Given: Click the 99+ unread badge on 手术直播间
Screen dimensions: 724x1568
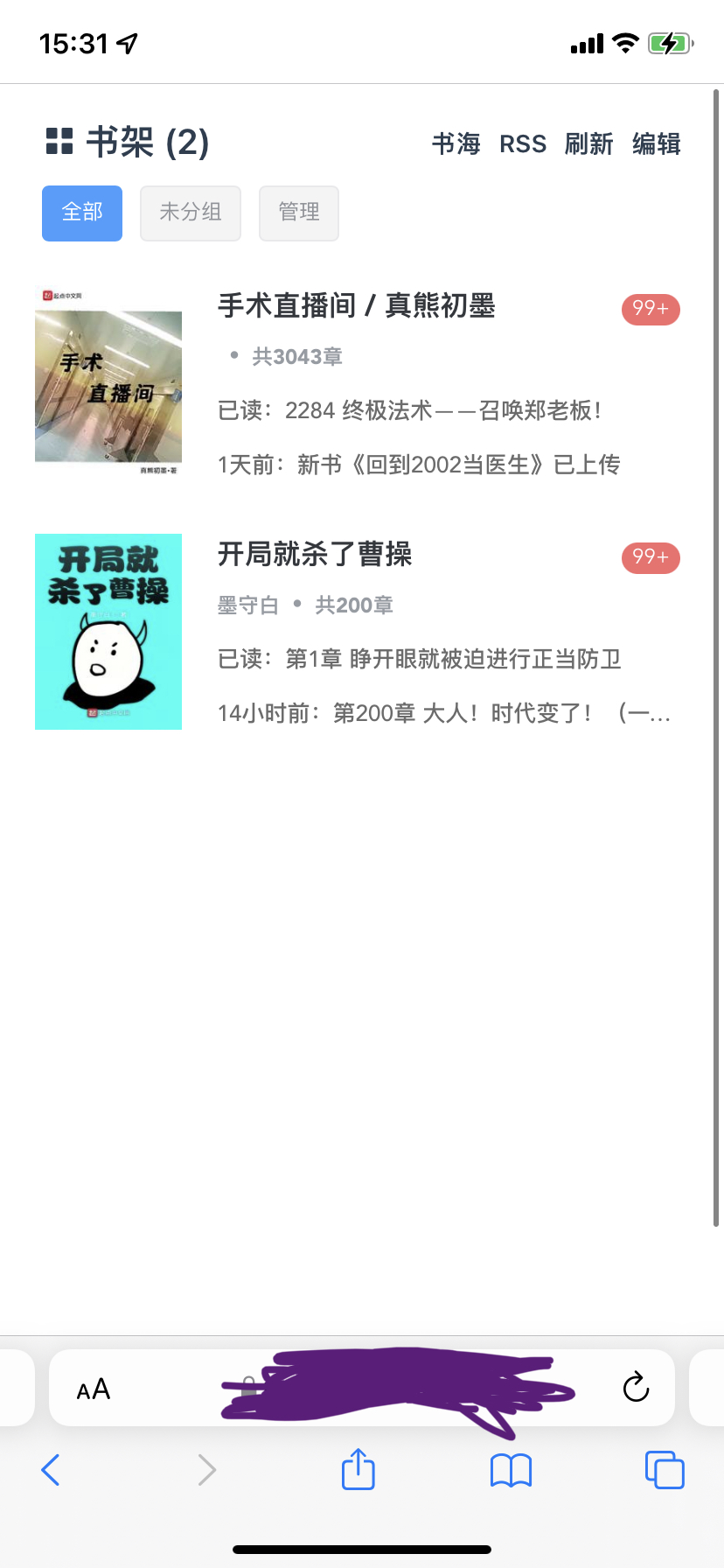Looking at the screenshot, I should (x=650, y=309).
